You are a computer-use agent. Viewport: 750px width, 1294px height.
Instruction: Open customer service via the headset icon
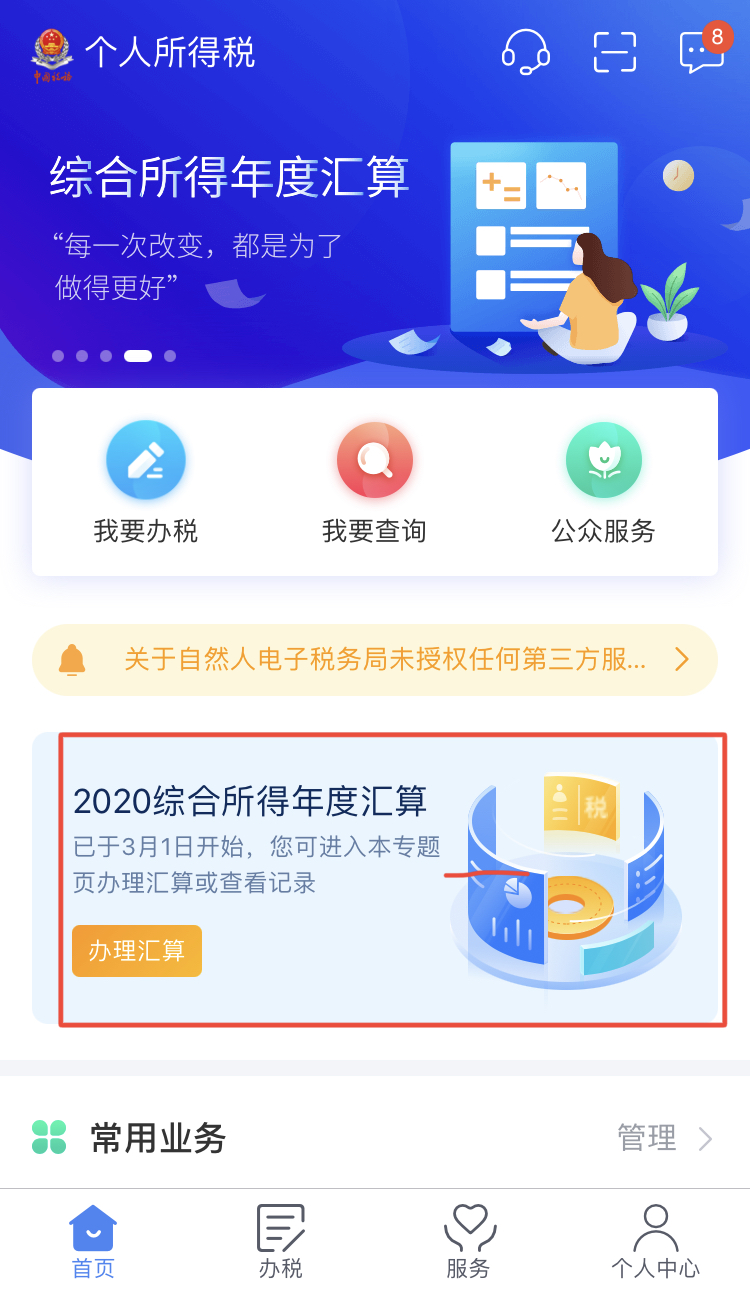(527, 52)
